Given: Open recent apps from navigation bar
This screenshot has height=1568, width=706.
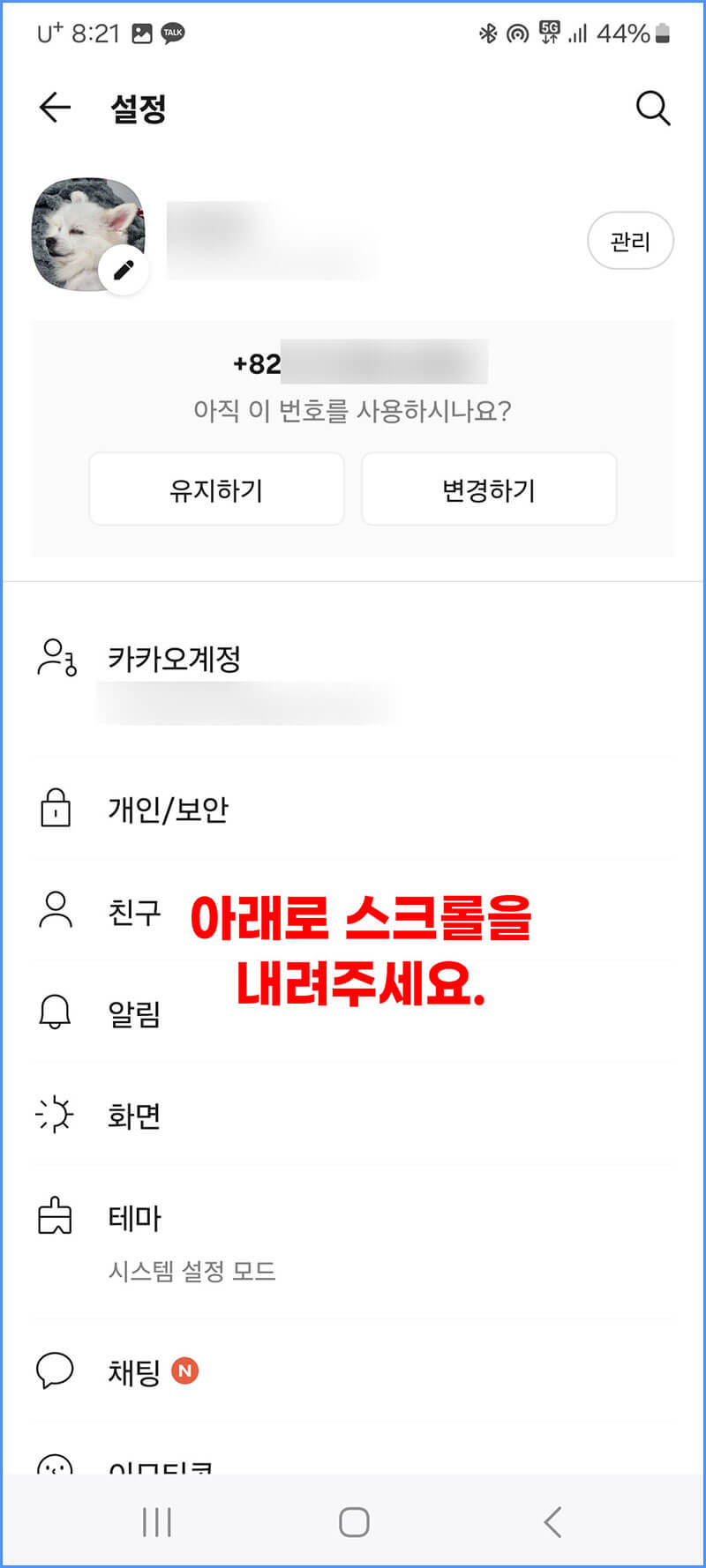Looking at the screenshot, I should tap(156, 1521).
